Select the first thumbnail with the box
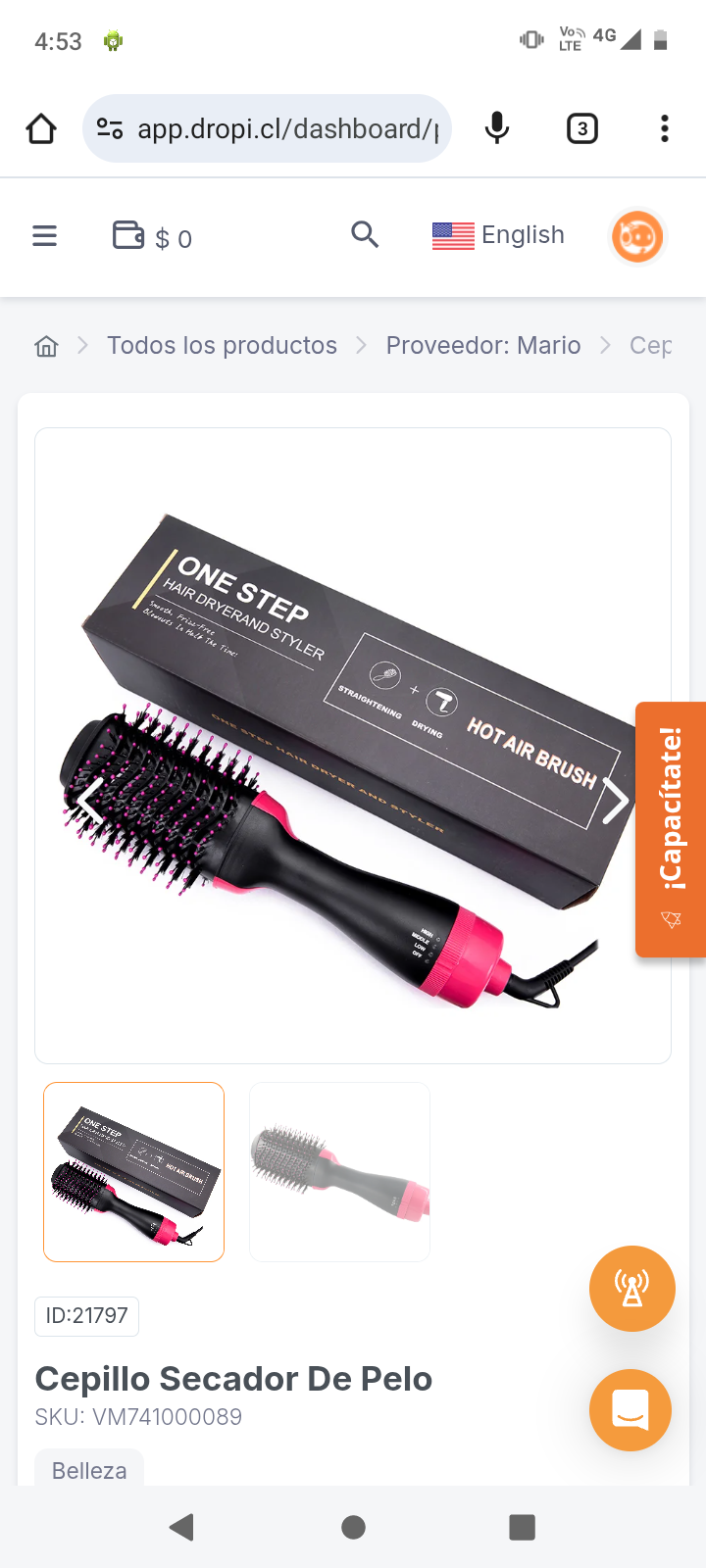 point(134,1171)
